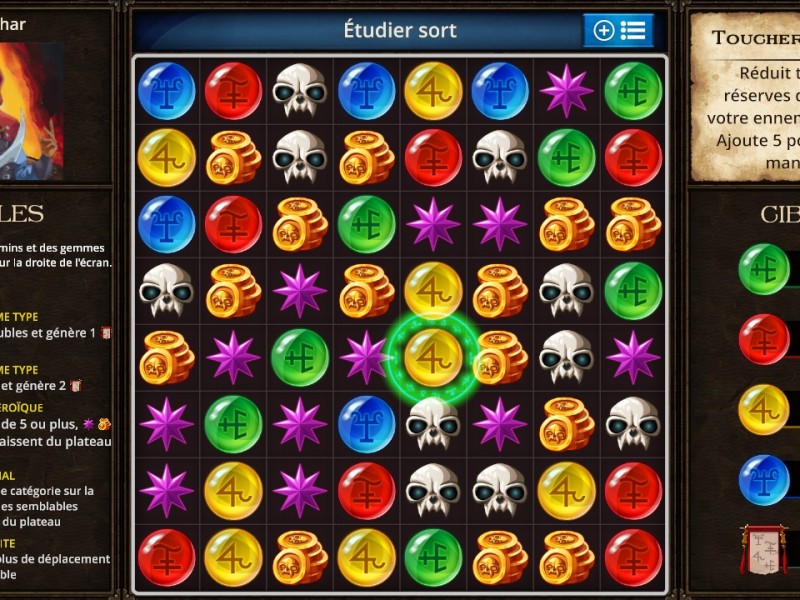Select the red mana target in the Cibles panel
This screenshot has height=600, width=800.
(x=765, y=339)
